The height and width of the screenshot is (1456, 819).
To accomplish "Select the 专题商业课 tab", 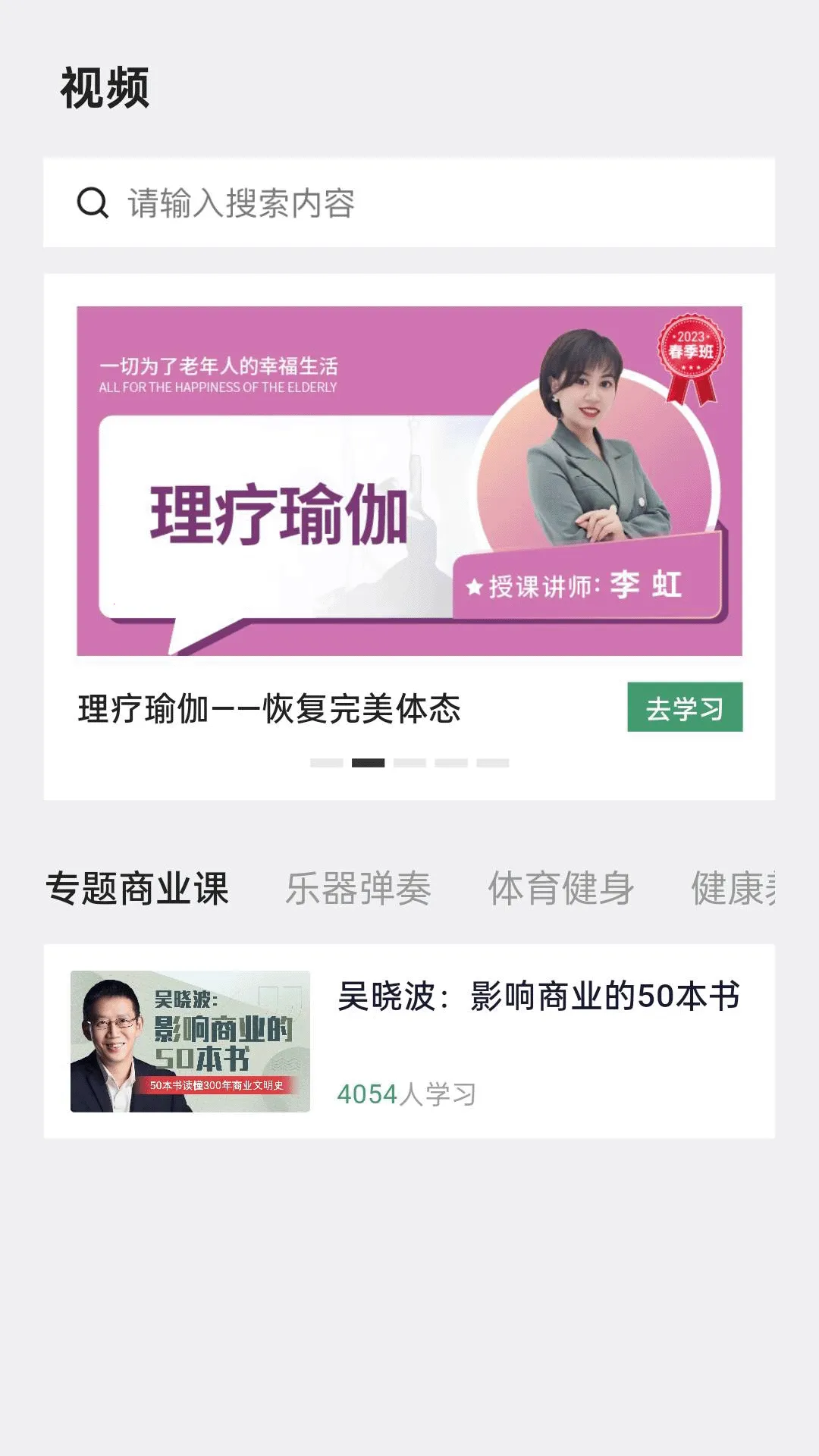I will point(137,888).
